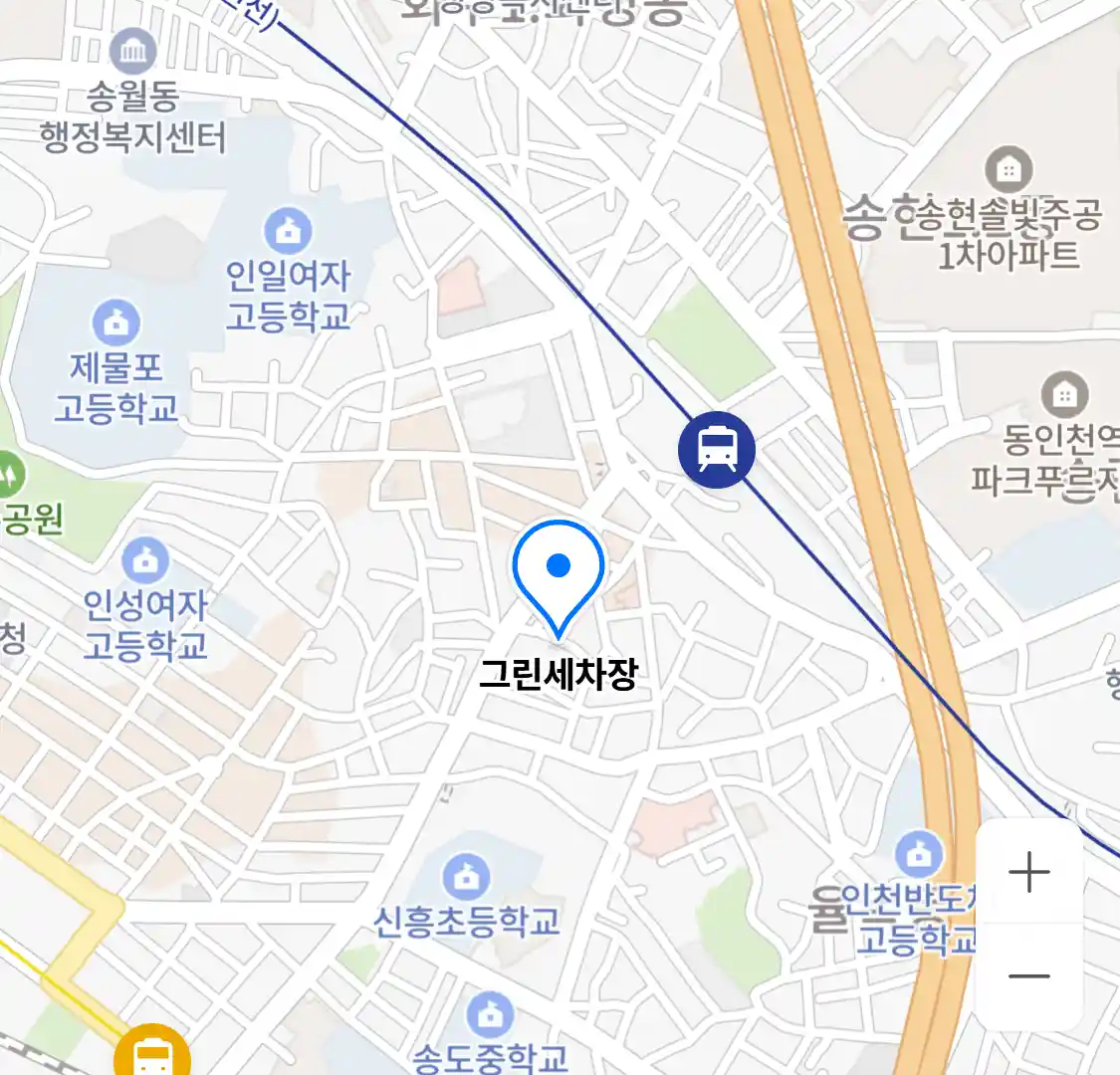Tap the 신흥초등학교 school marker
Viewport: 1120px width, 1075px height.
(x=466, y=877)
